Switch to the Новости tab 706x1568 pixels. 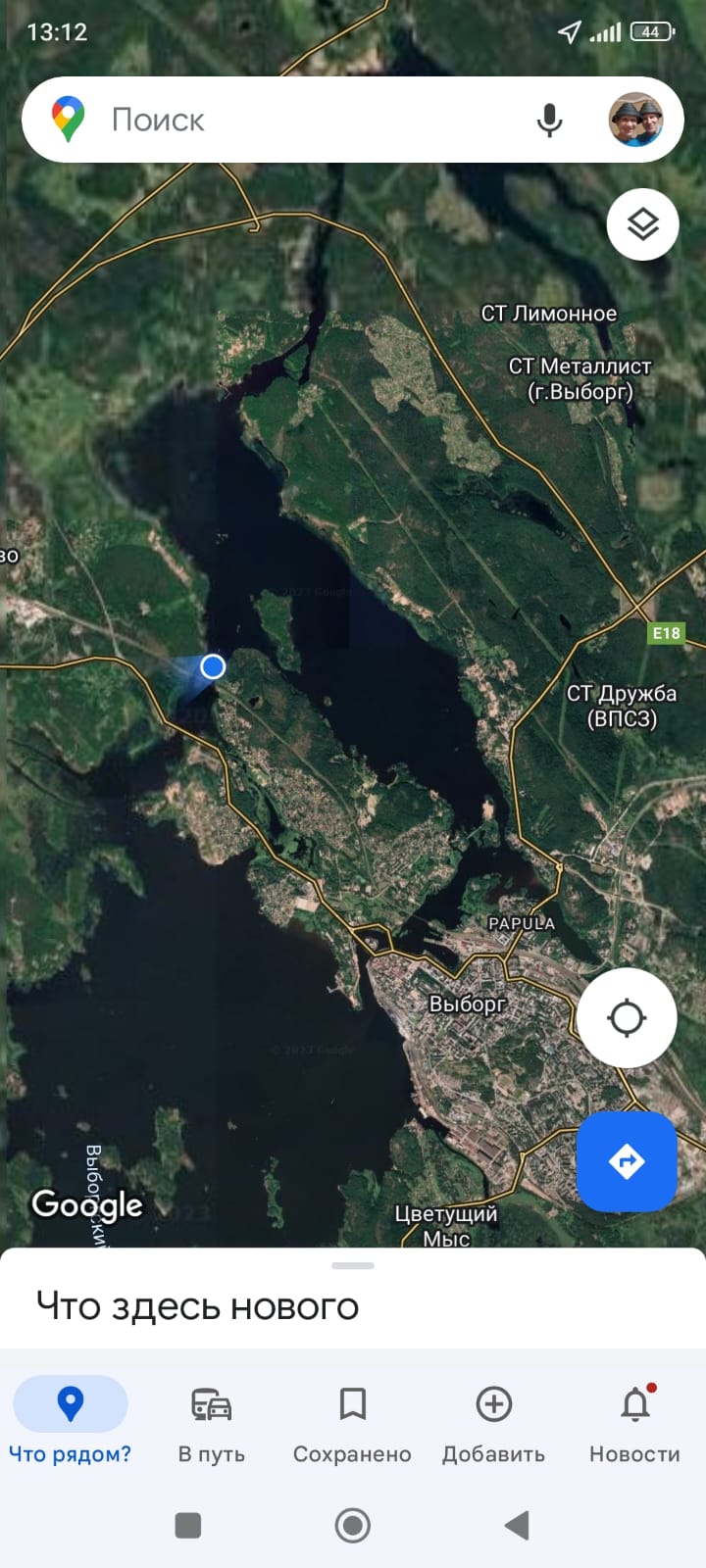point(634,1421)
